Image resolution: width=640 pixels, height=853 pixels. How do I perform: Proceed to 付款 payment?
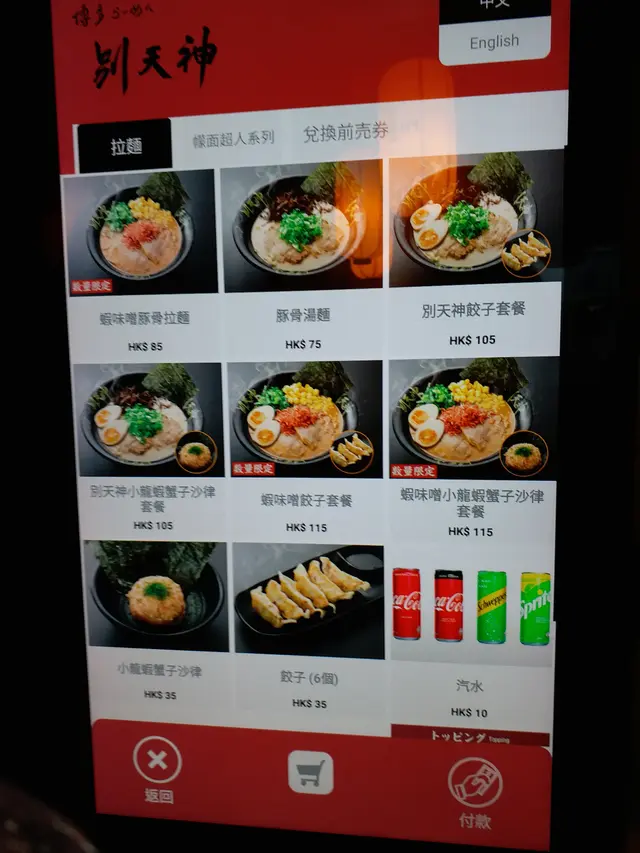click(x=474, y=788)
